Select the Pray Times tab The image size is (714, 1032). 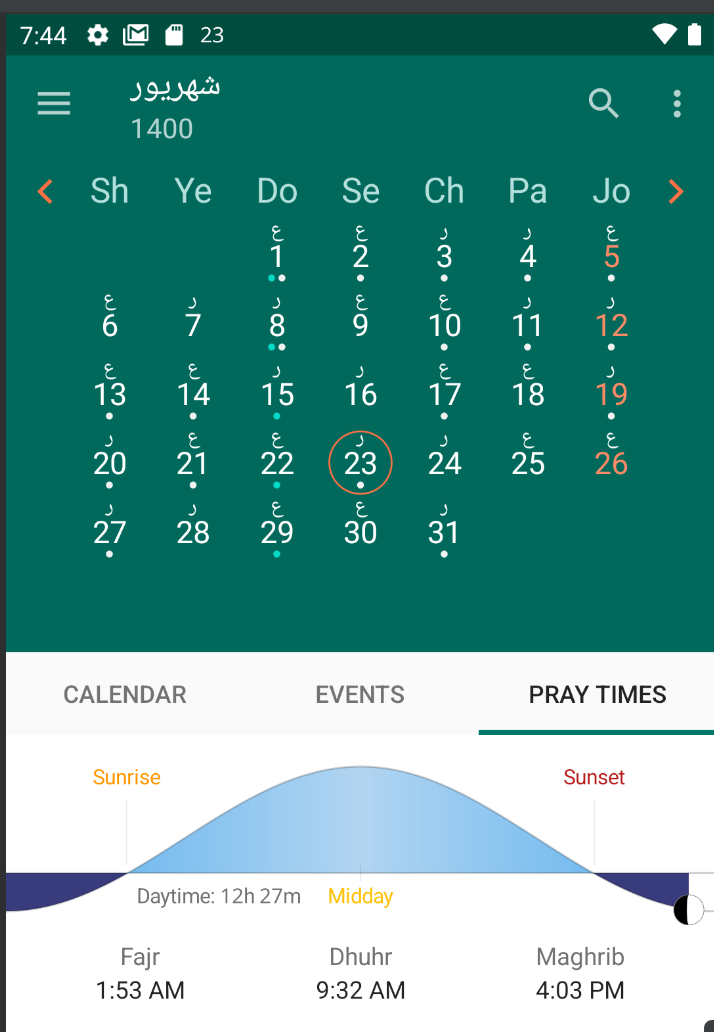597,694
